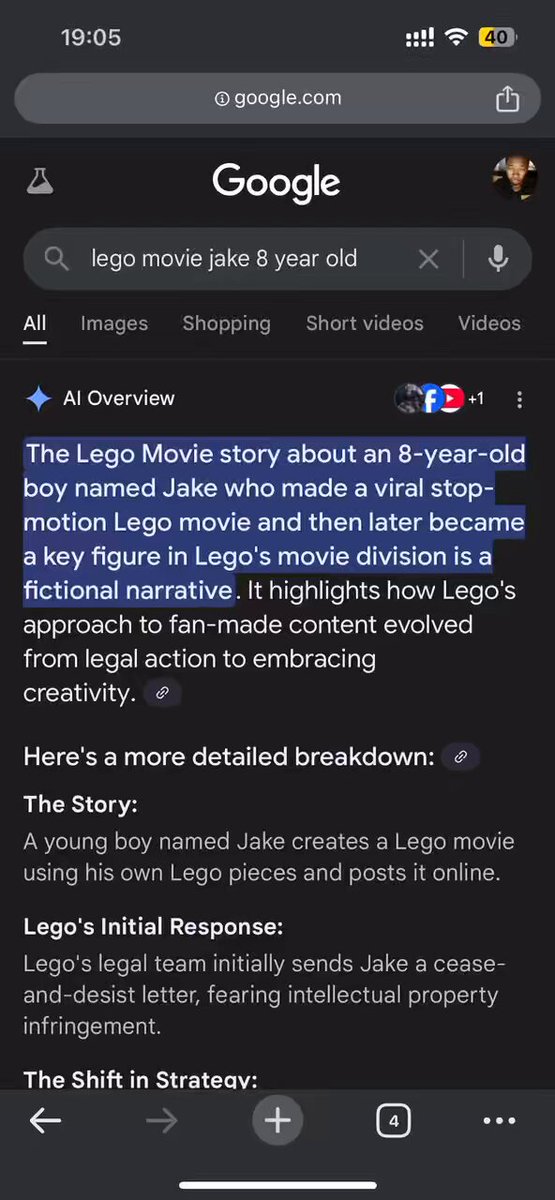Open Search Labs flask icon
The width and height of the screenshot is (555, 1200).
pos(40,181)
